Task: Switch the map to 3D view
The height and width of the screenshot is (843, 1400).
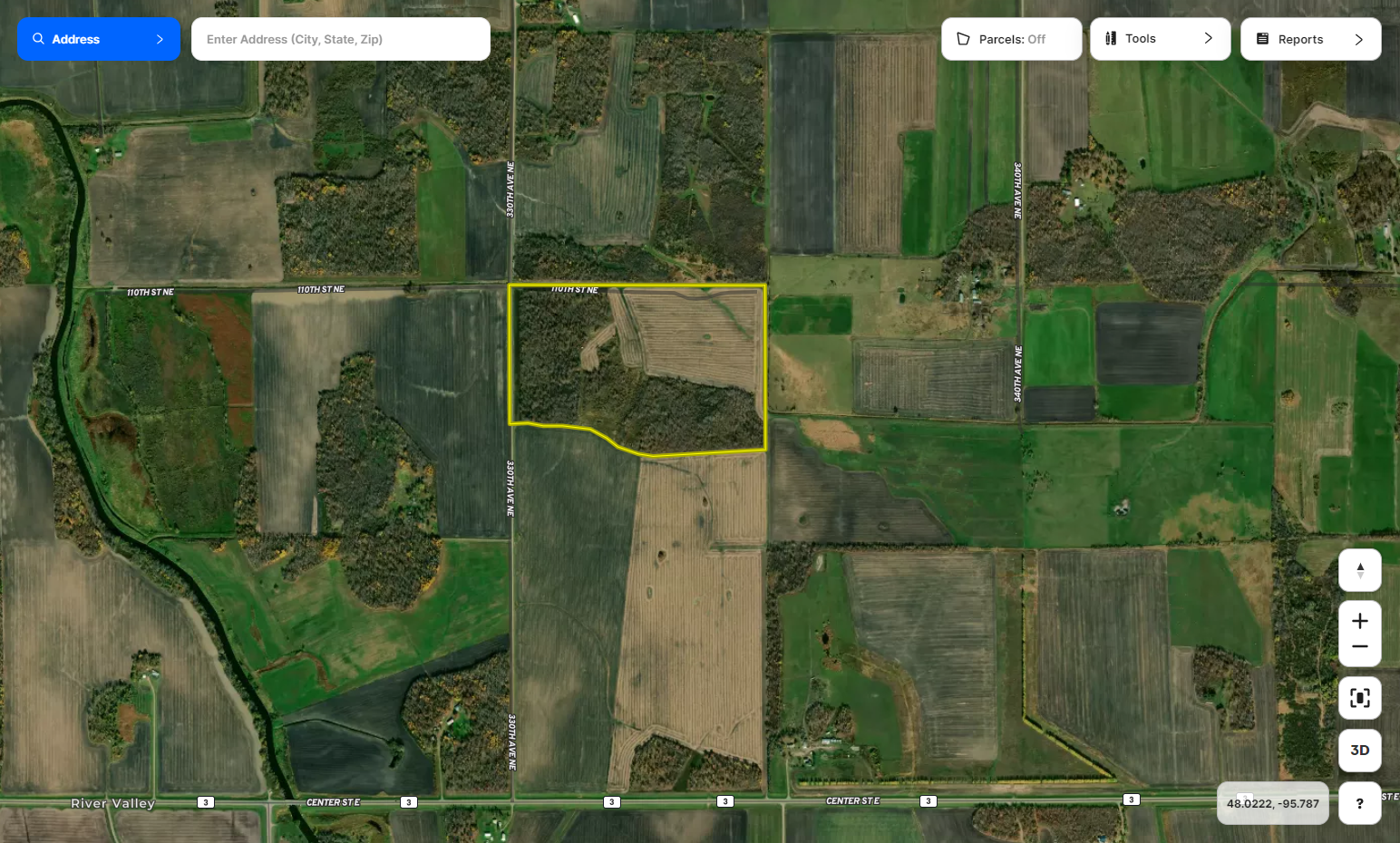Action: pyautogui.click(x=1359, y=750)
